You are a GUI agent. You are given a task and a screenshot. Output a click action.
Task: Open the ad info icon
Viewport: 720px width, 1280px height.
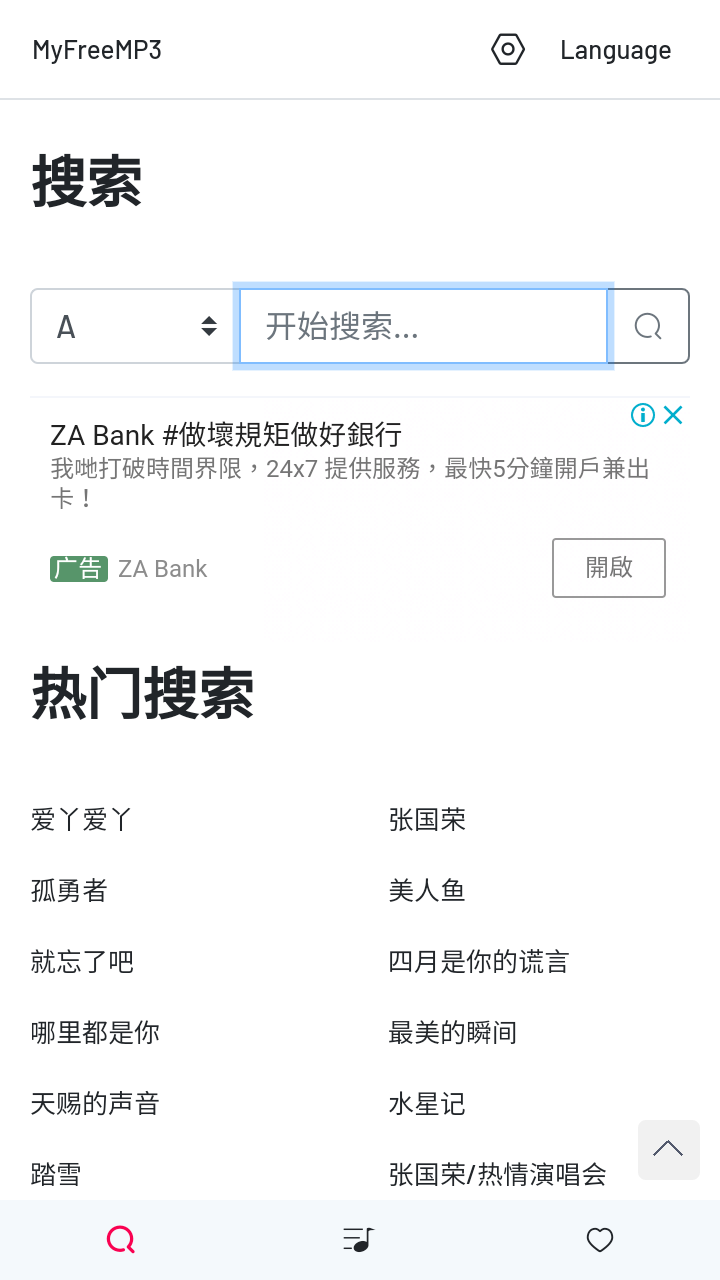(643, 415)
